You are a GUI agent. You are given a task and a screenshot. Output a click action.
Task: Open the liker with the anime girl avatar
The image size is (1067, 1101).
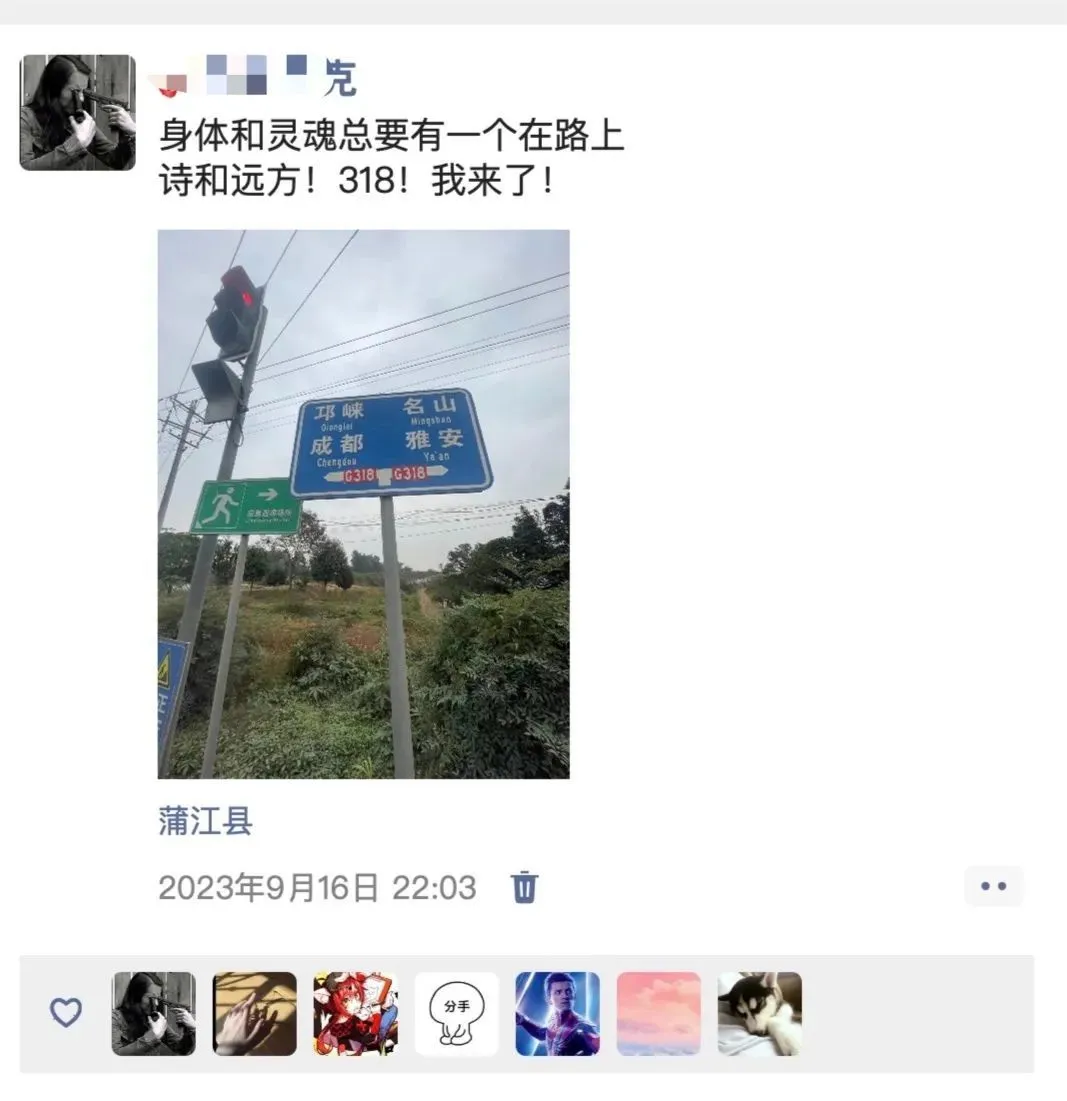click(355, 1013)
